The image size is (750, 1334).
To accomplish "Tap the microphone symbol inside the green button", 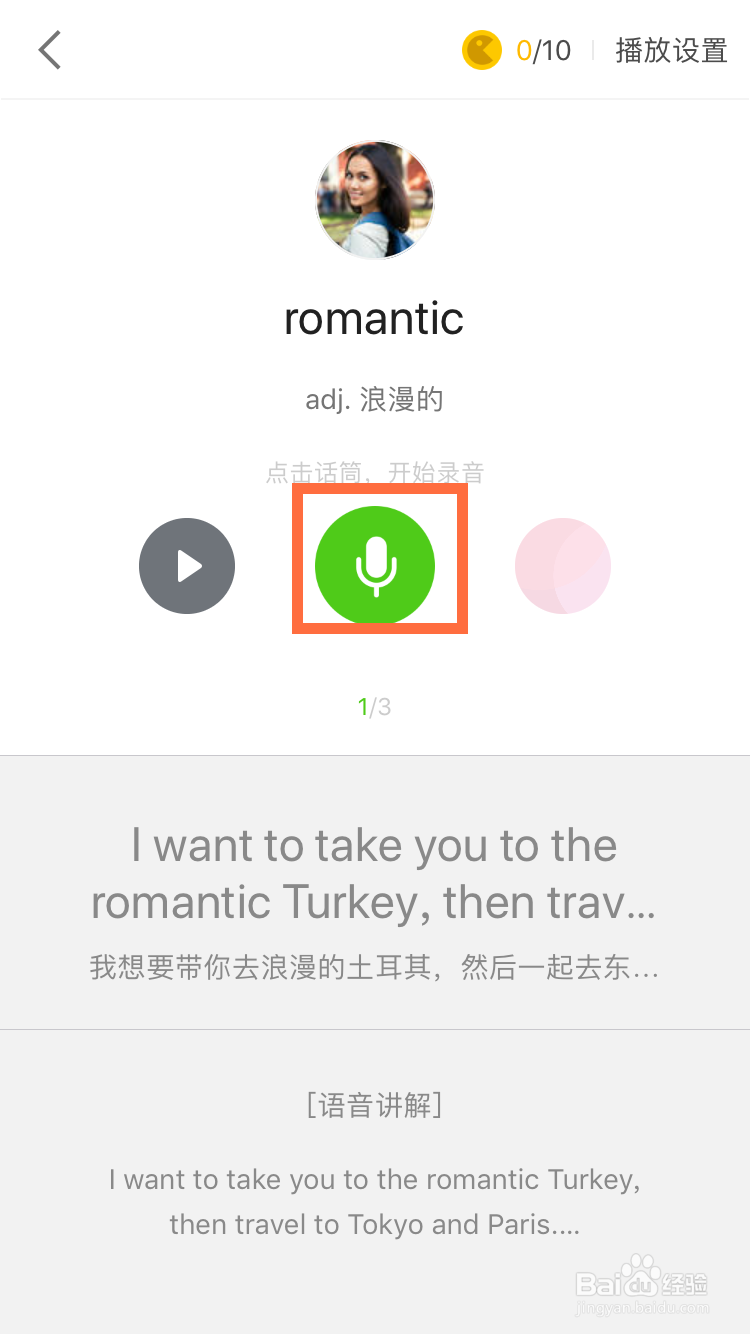I will tap(375, 565).
